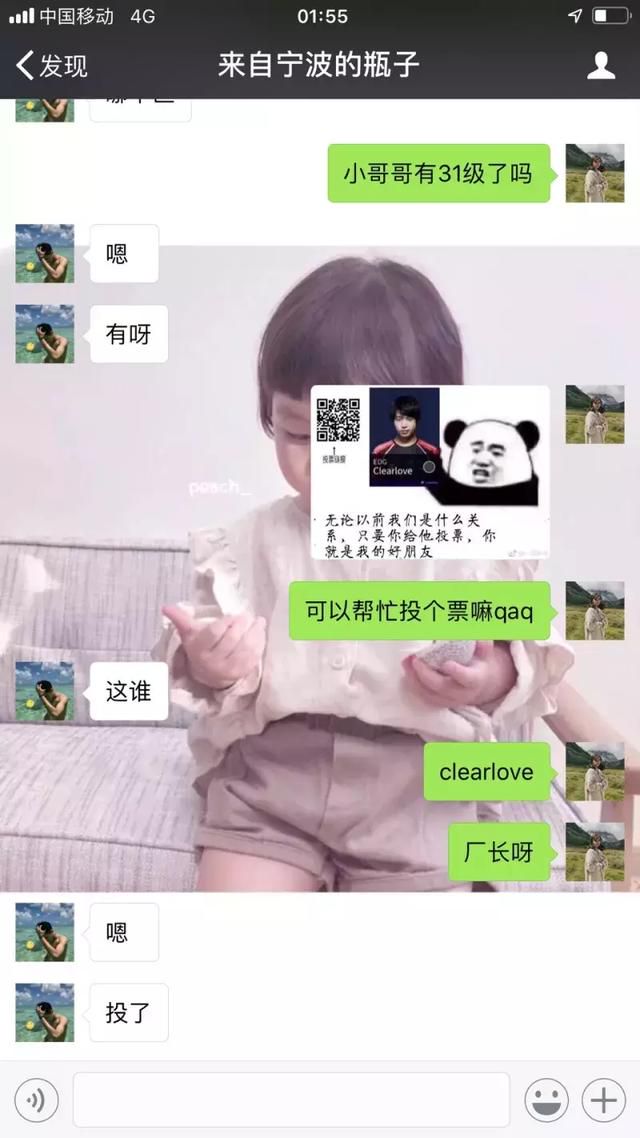Focus the message text field

tap(291, 1100)
